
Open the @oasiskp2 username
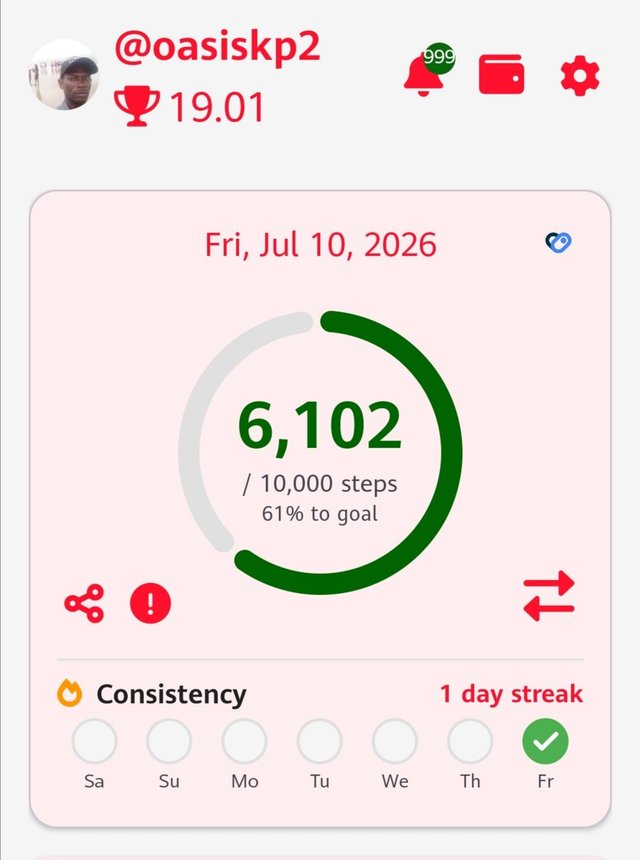[x=217, y=48]
